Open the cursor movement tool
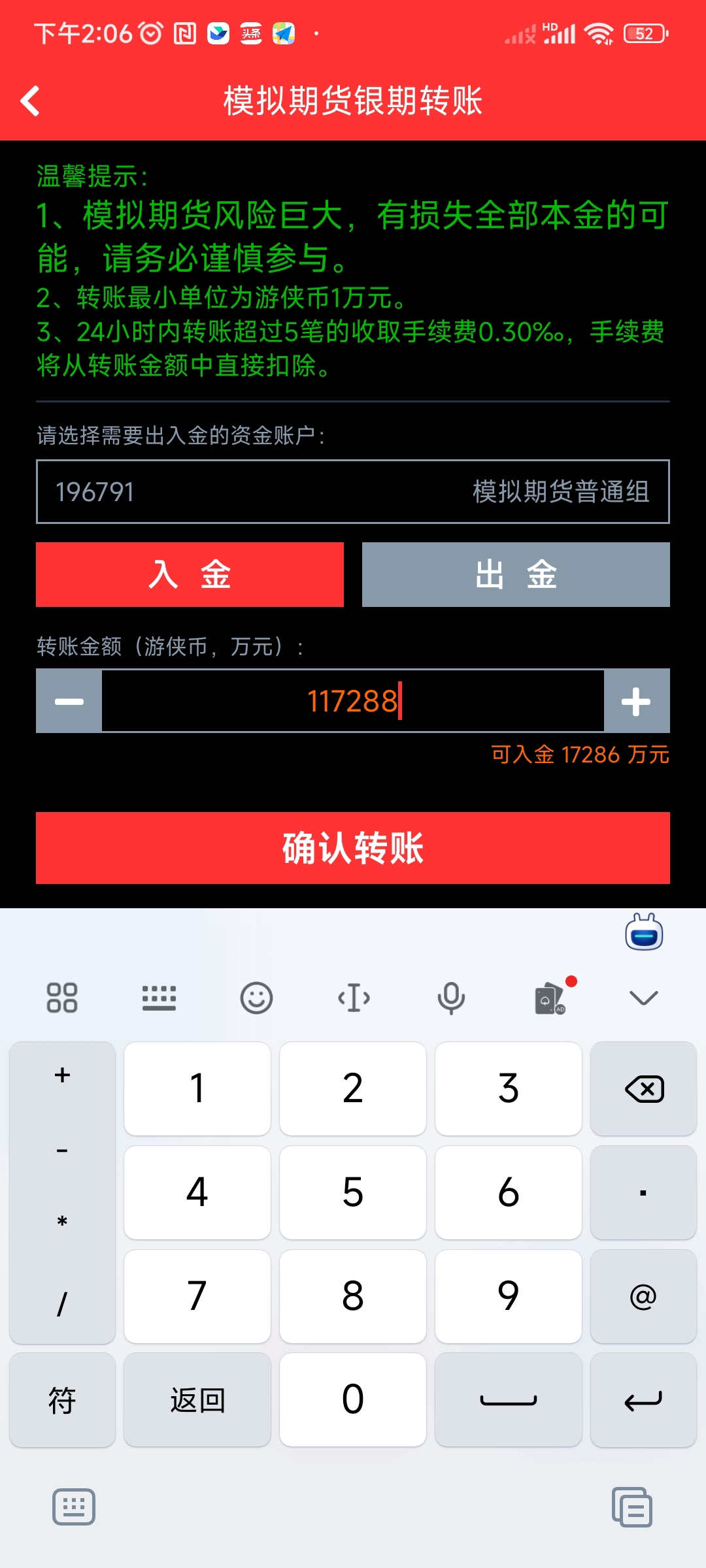The height and width of the screenshot is (1568, 706). (354, 998)
